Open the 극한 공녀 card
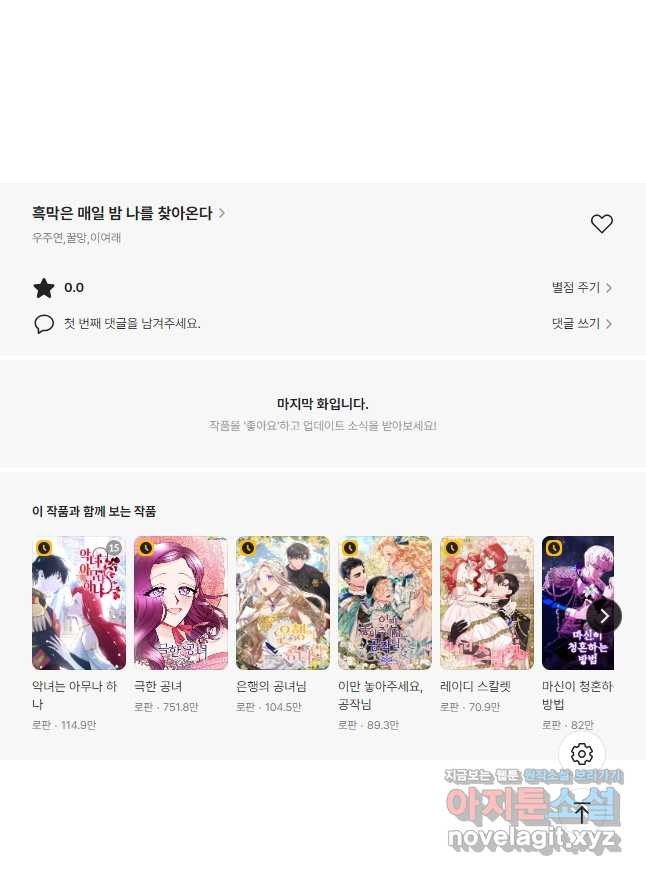This screenshot has width=646, height=876. 181,603
